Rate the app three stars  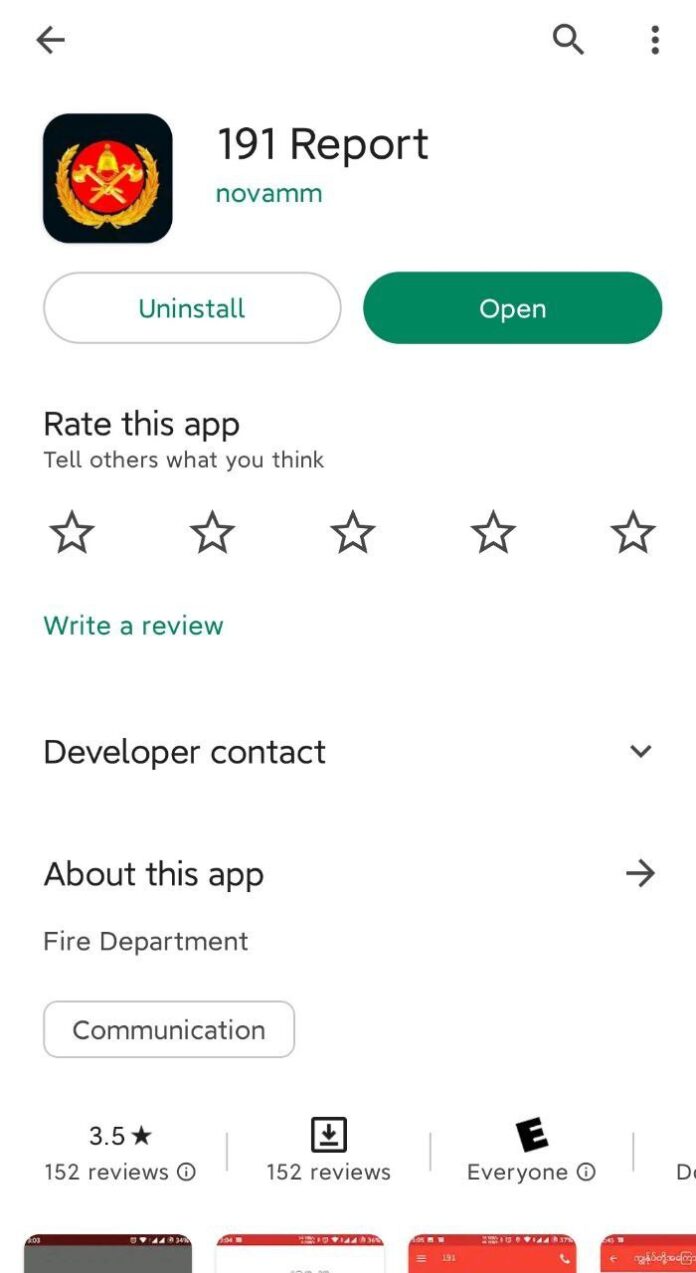(x=352, y=532)
